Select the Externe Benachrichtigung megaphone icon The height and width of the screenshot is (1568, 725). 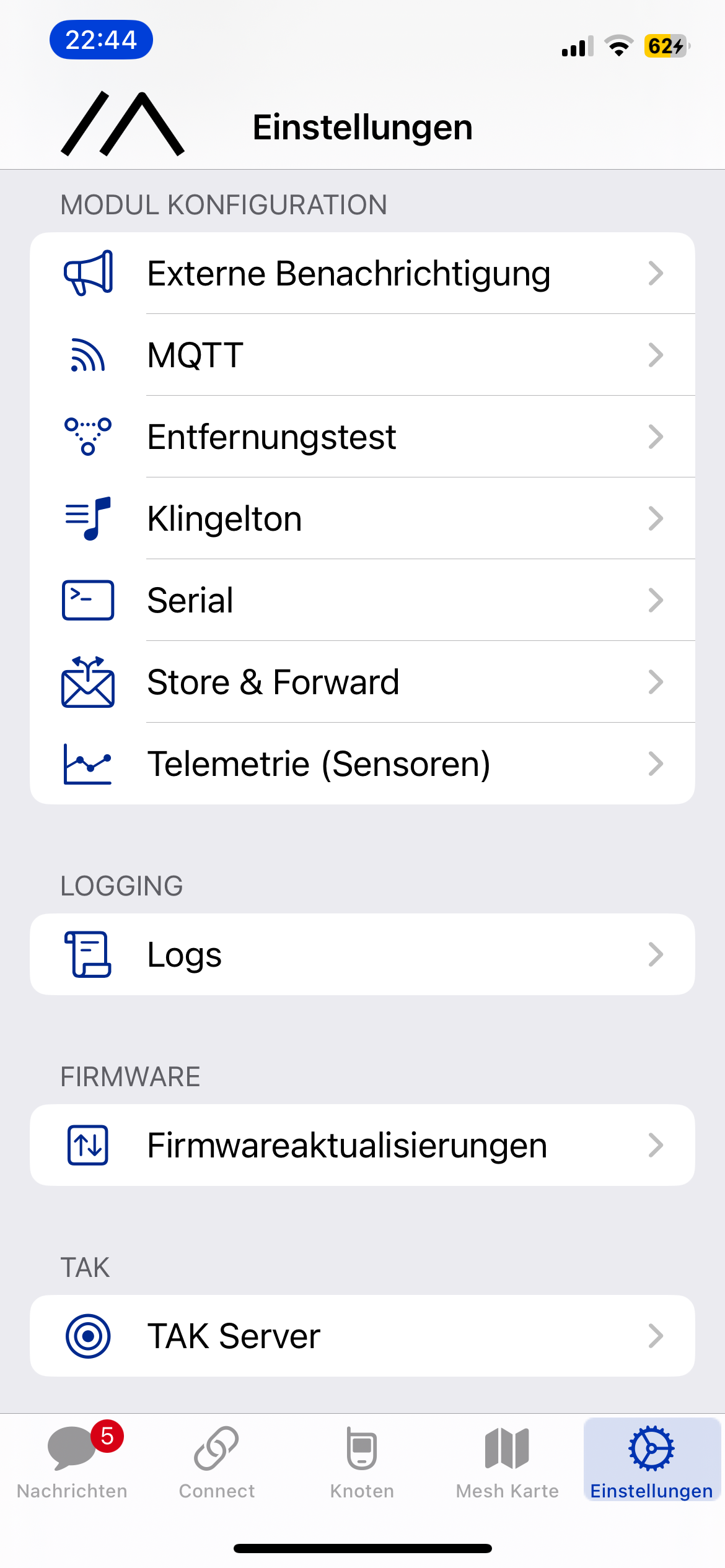pyautogui.click(x=87, y=272)
